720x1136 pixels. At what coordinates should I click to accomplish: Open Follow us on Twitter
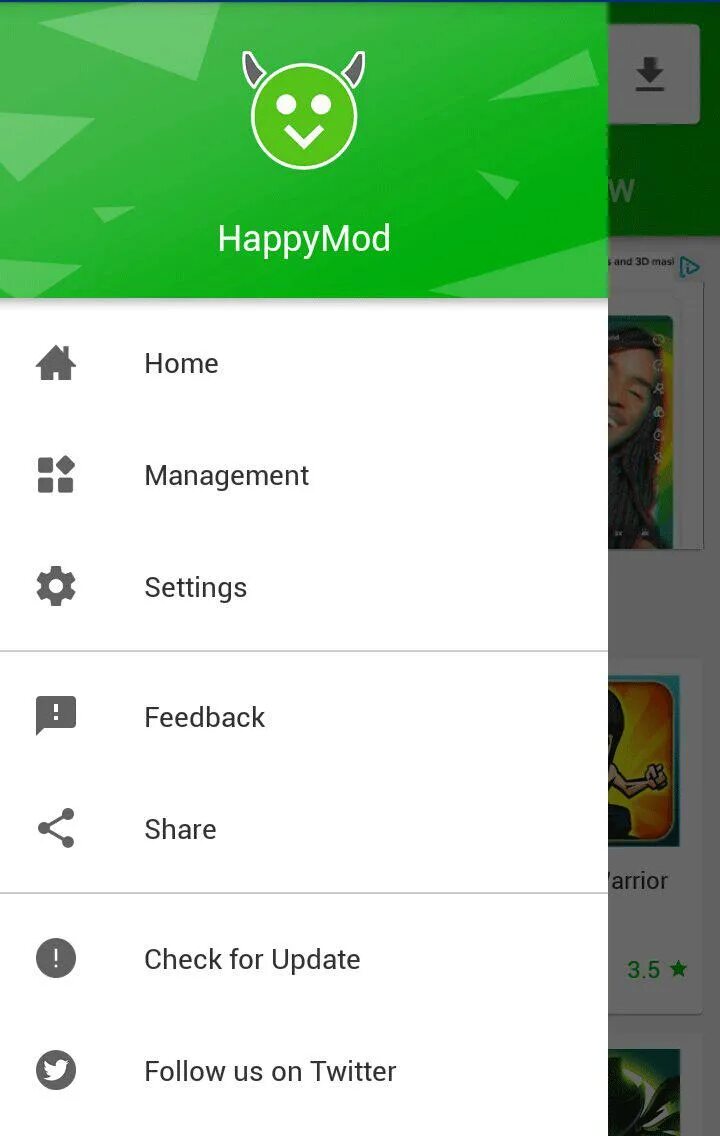pyautogui.click(x=270, y=1072)
